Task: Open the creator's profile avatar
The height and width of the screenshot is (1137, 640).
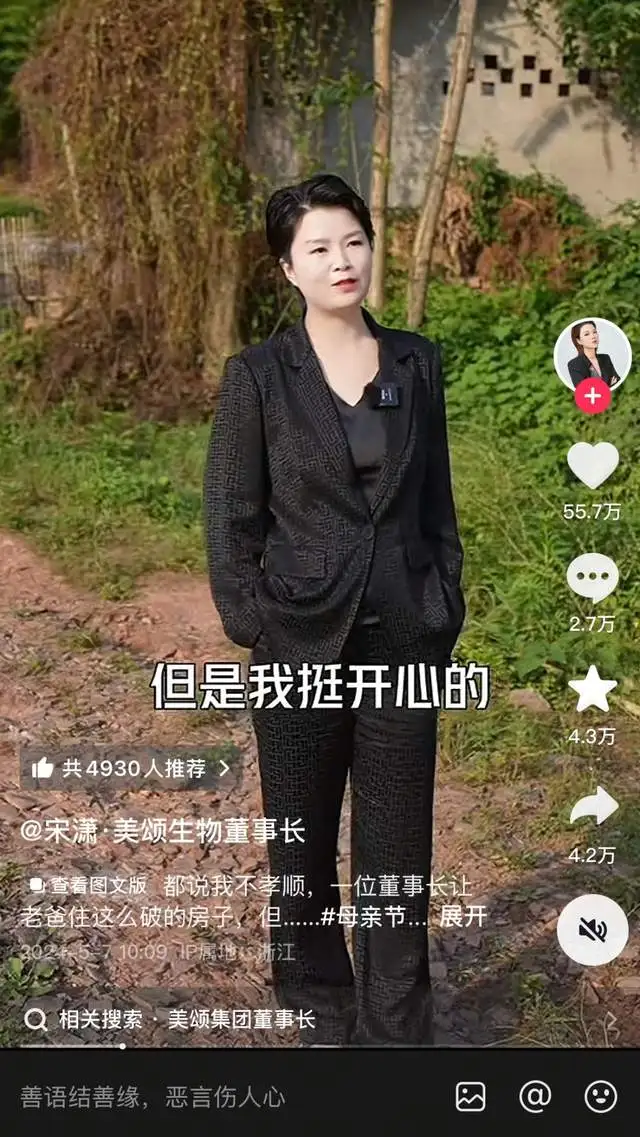Action: pos(592,356)
